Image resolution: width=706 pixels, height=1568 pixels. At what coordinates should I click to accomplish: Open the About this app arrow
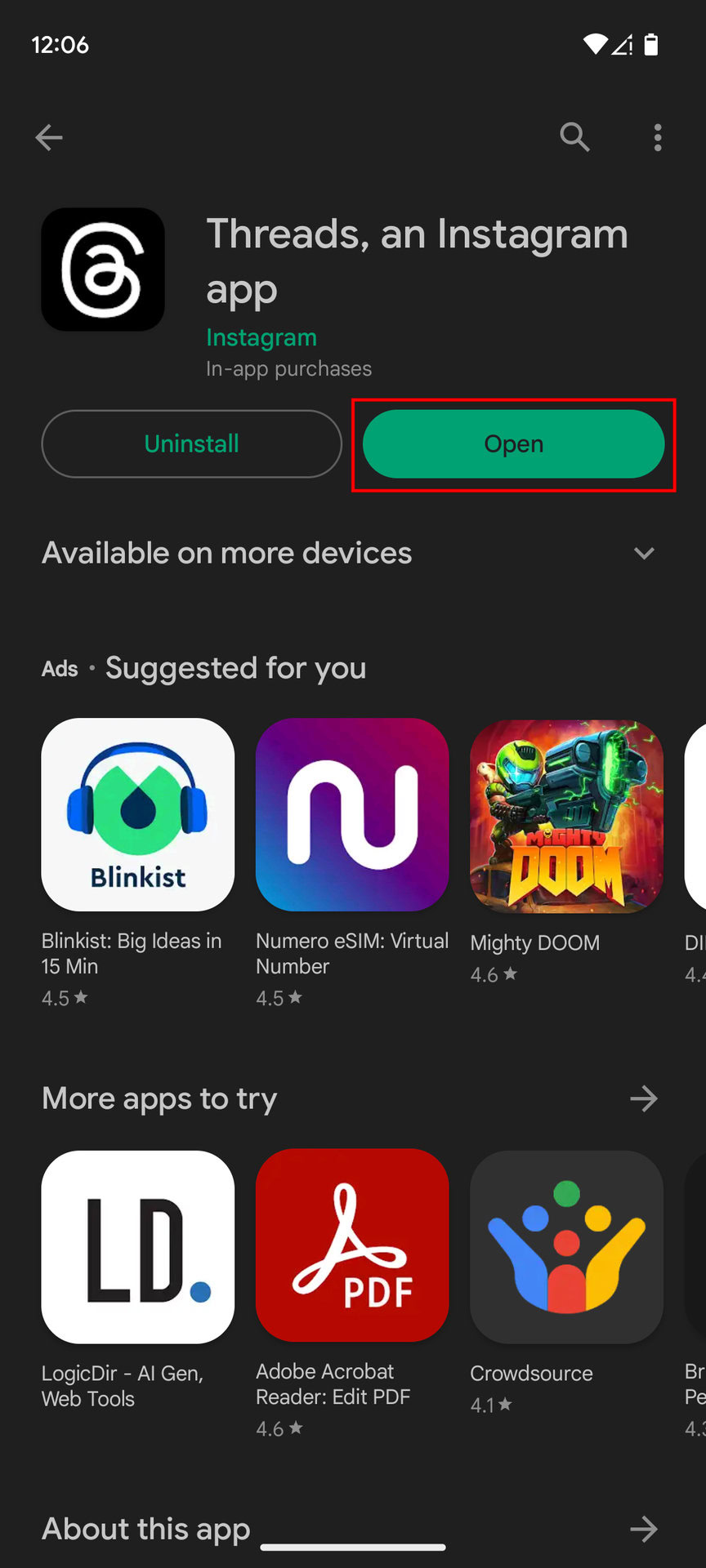(x=644, y=1529)
